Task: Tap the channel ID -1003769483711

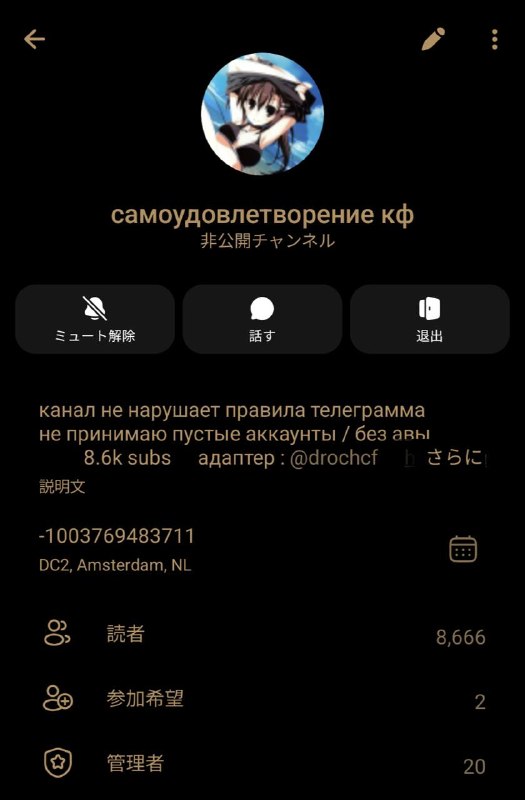Action: 117,536
